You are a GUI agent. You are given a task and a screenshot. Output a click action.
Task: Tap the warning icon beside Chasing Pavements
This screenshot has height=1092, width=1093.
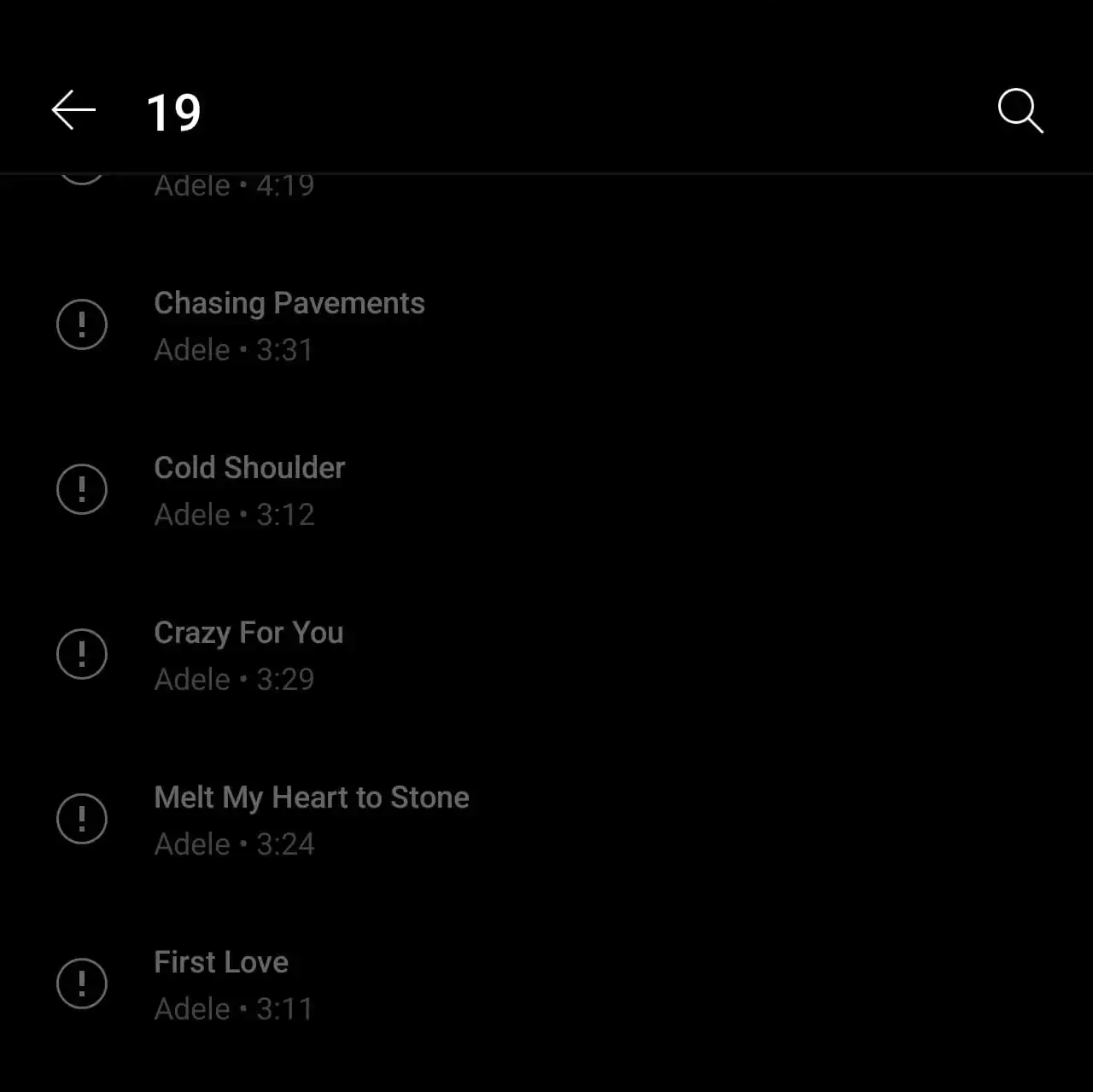point(82,324)
